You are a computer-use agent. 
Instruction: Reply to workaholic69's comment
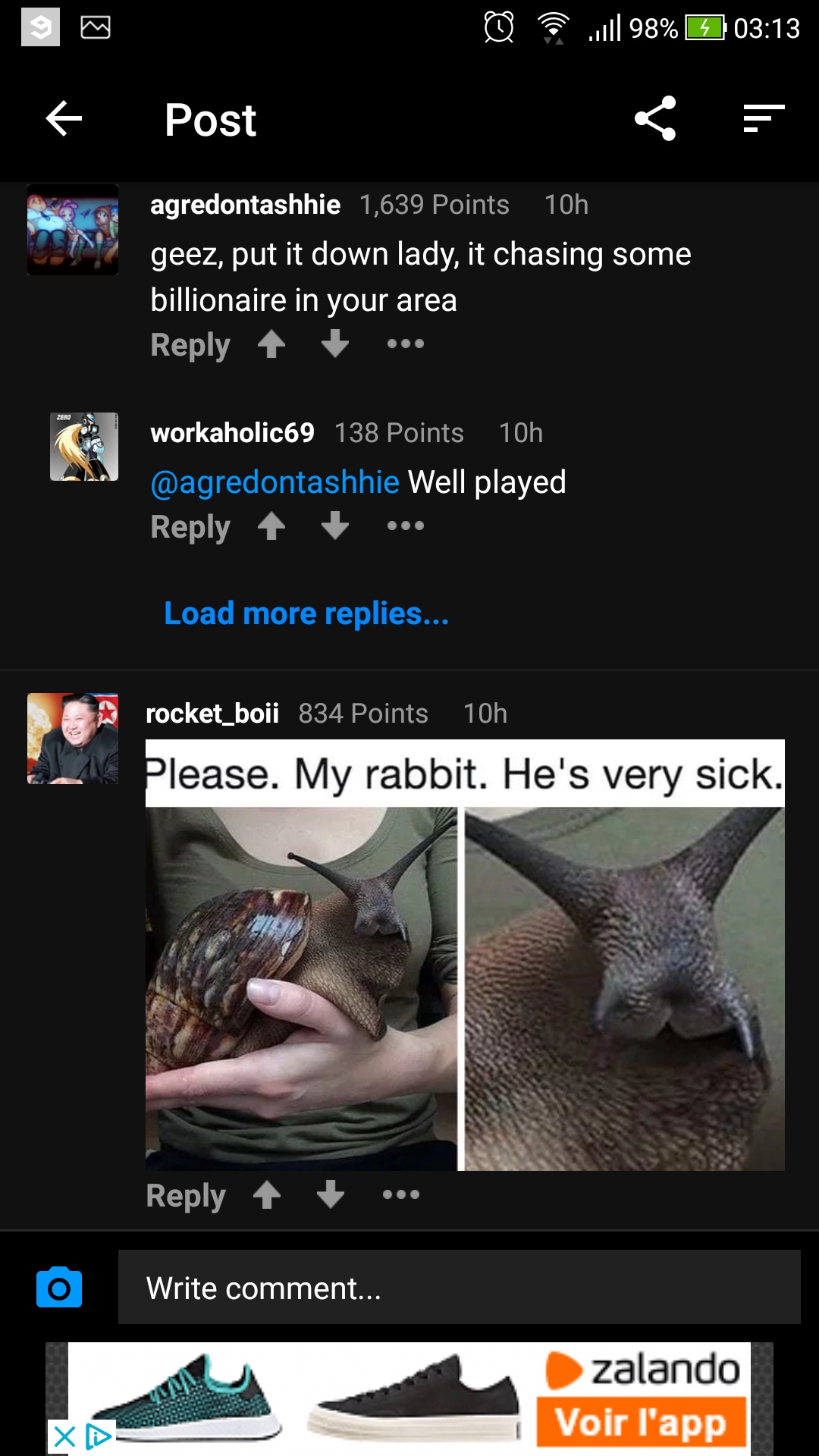[x=190, y=527]
